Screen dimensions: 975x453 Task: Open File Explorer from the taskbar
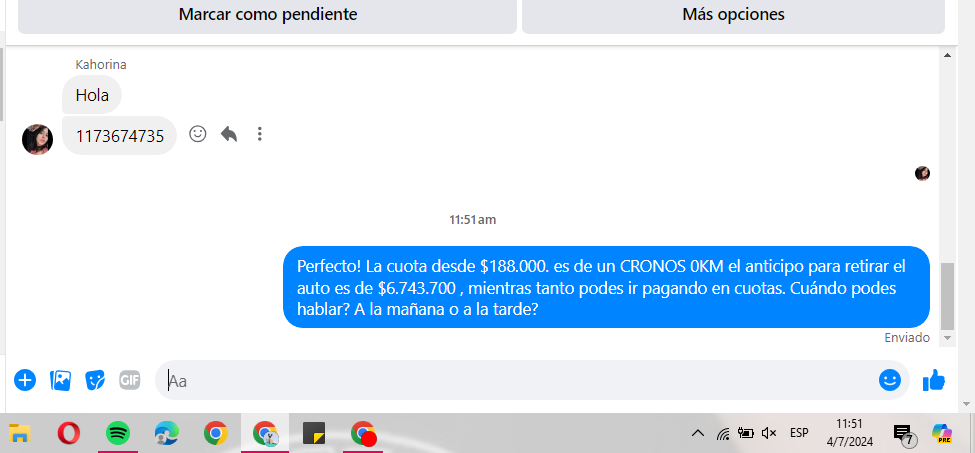(20, 433)
